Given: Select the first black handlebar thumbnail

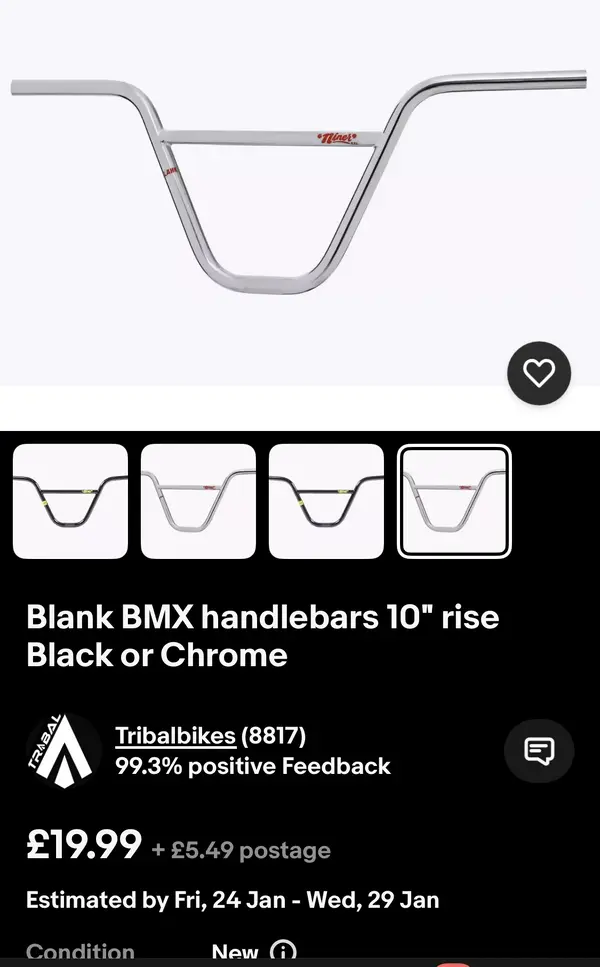Looking at the screenshot, I should pos(70,501).
